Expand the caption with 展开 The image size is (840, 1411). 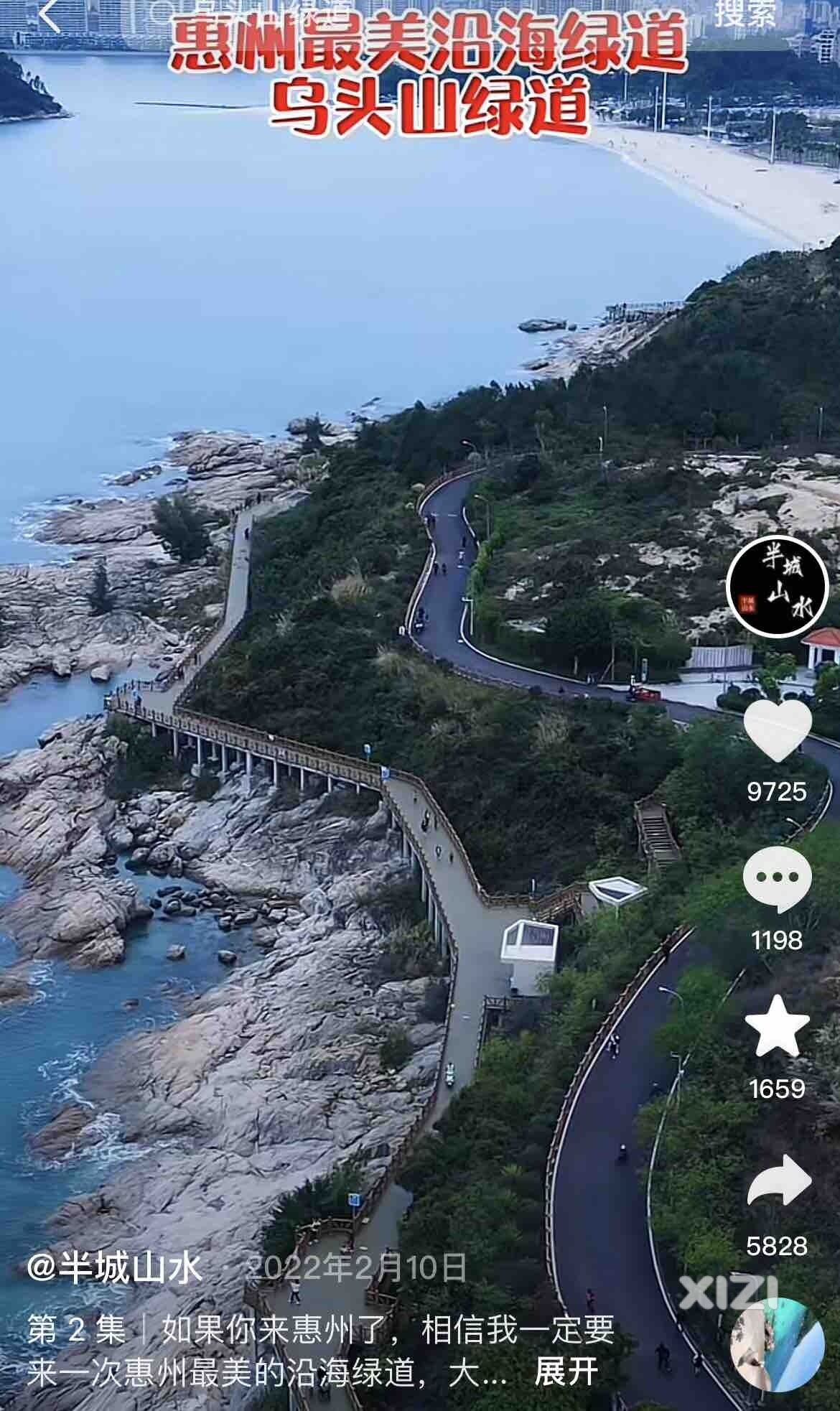[x=566, y=1371]
